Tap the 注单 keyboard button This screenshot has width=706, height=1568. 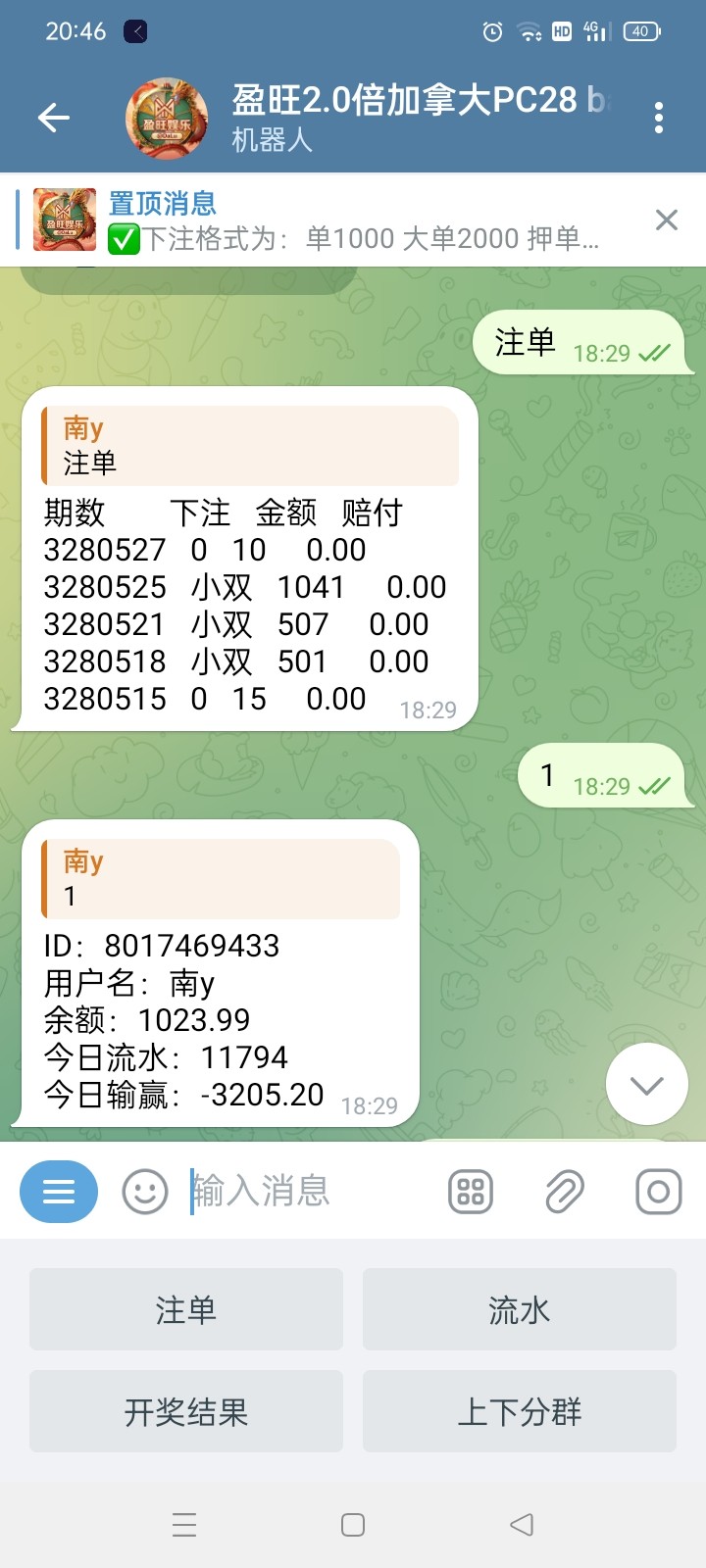[x=186, y=1310]
